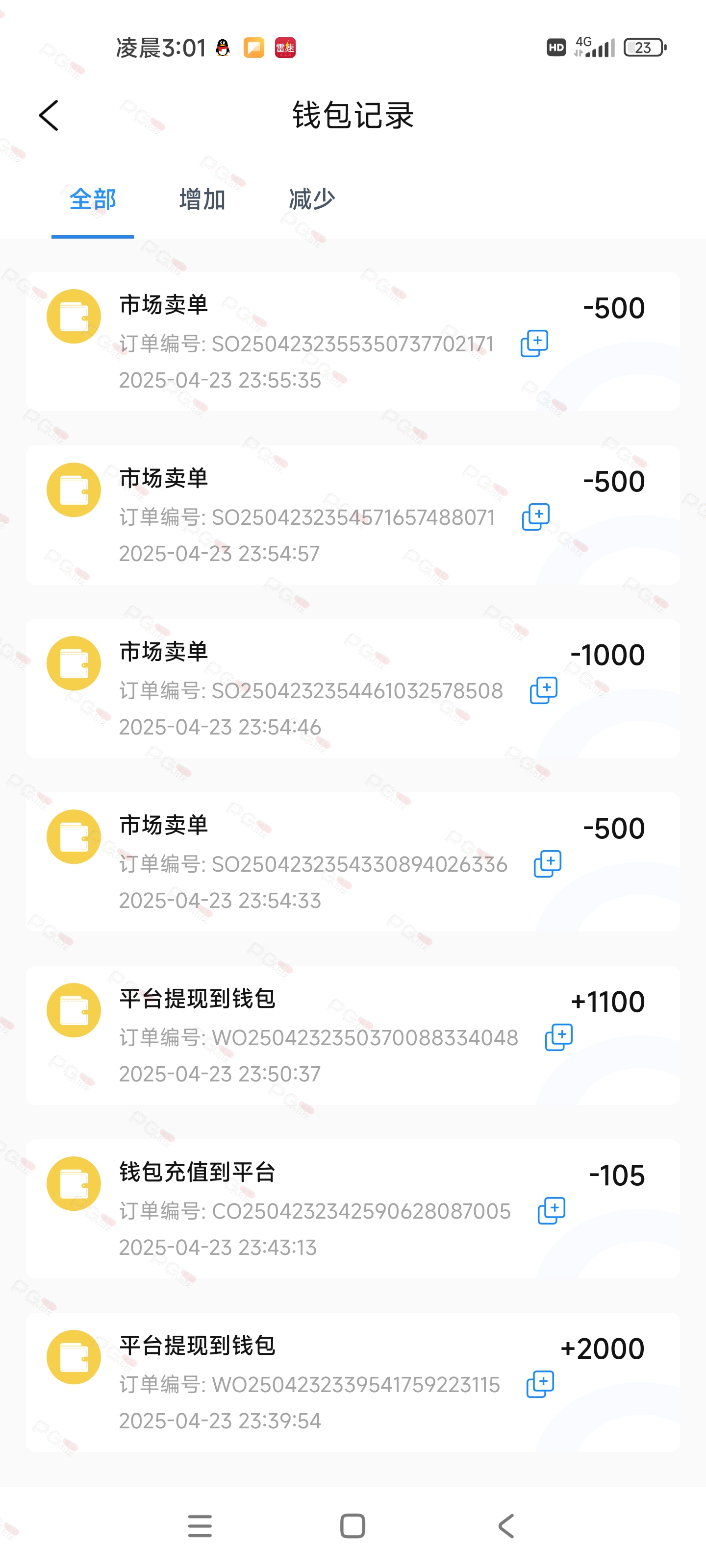Copy order number SO250423235535073770217​1
Screen dimensions: 706x1568
[534, 344]
